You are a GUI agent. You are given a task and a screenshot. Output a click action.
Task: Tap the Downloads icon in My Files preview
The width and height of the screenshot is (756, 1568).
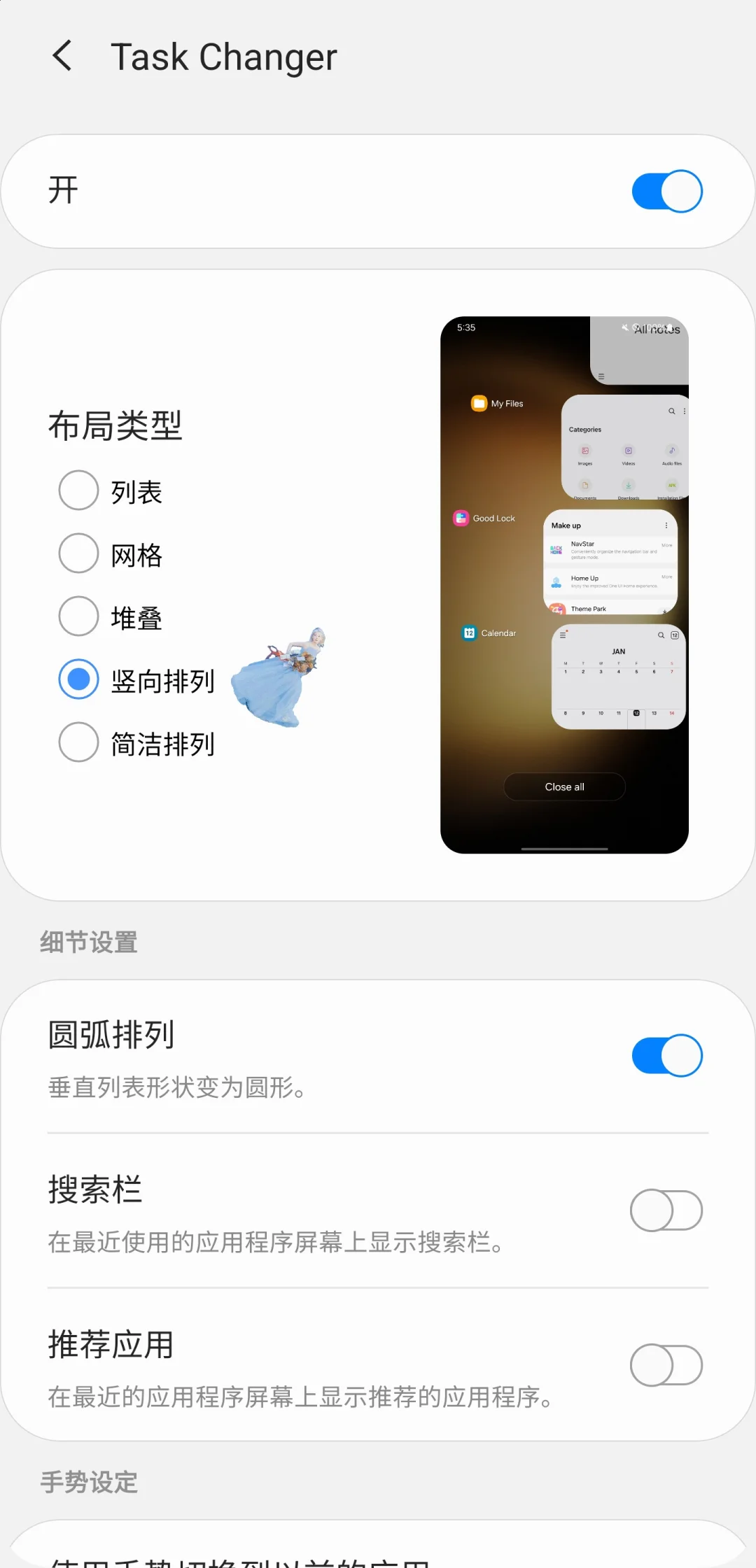(x=628, y=485)
